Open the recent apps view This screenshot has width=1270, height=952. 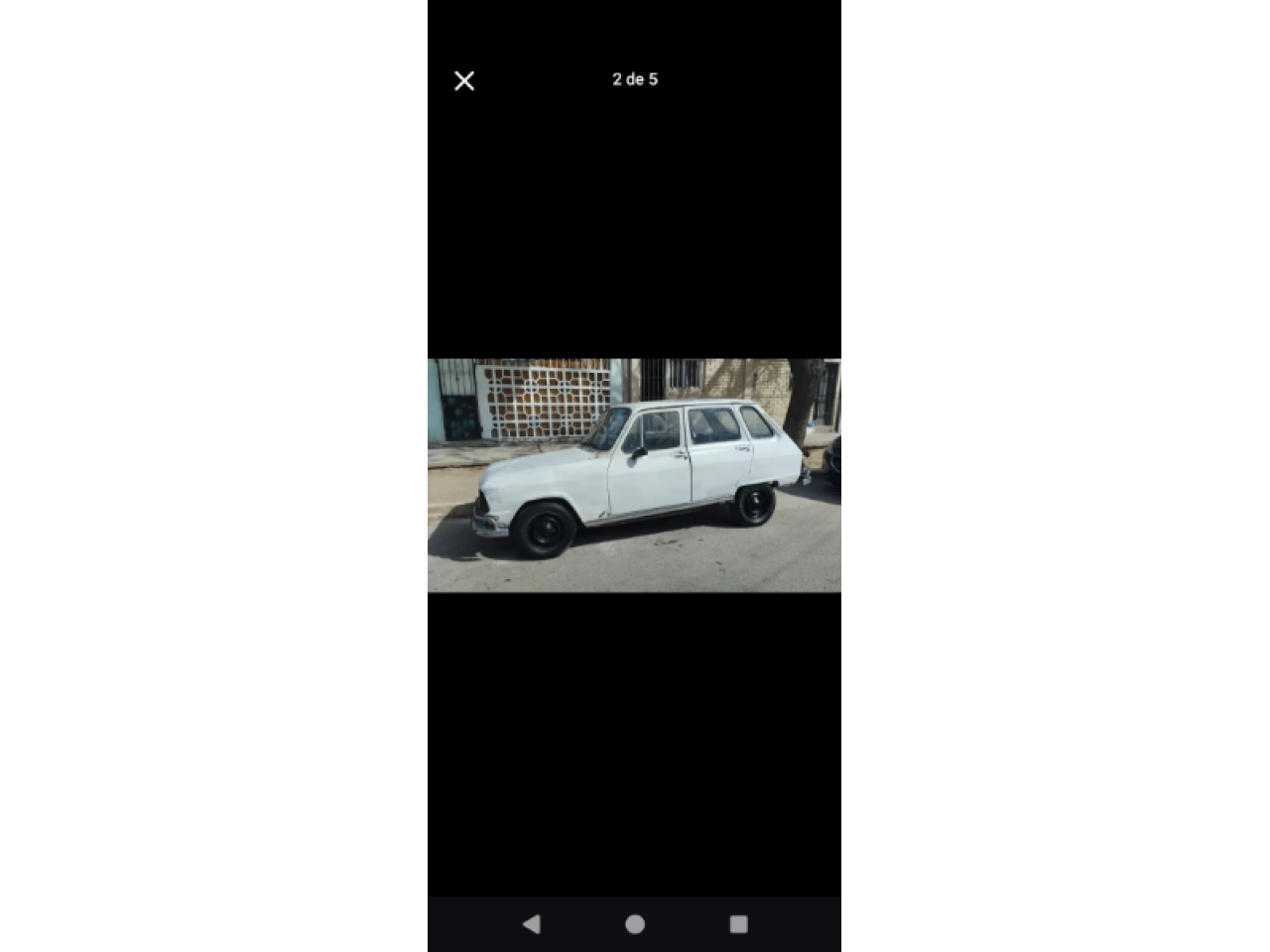tap(738, 924)
